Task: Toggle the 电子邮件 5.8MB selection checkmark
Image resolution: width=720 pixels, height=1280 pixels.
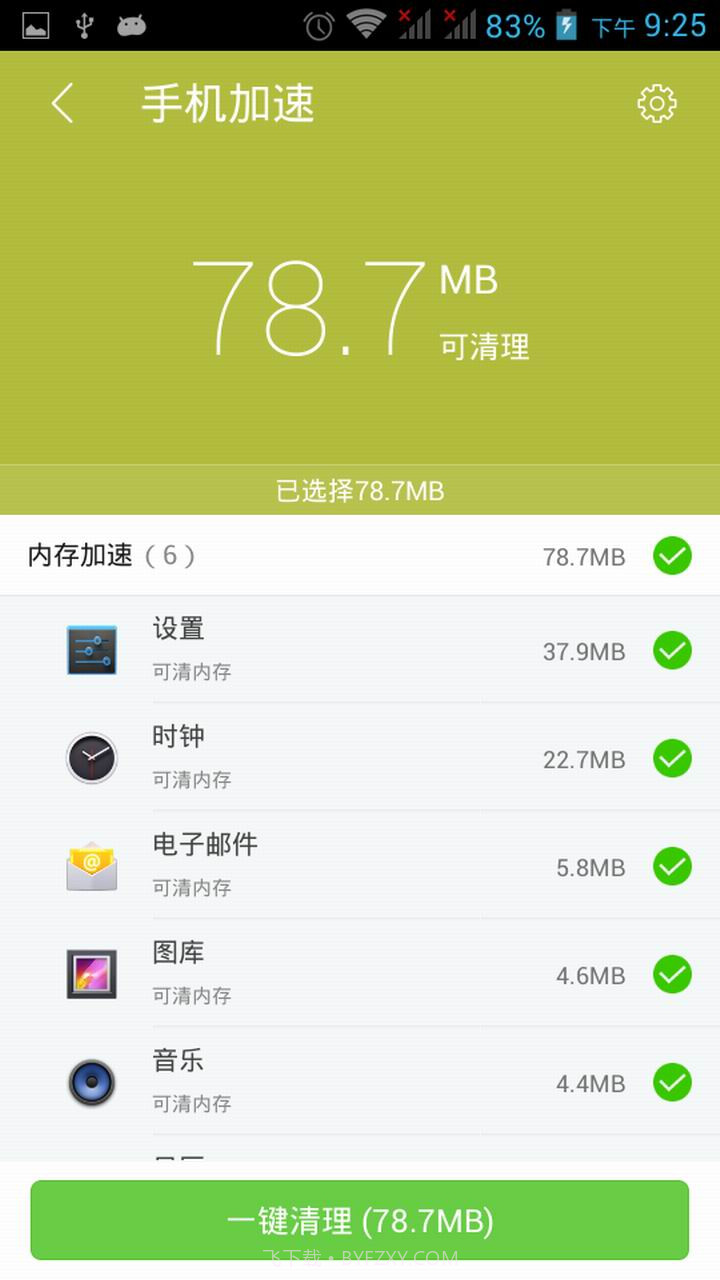Action: pyautogui.click(x=671, y=867)
